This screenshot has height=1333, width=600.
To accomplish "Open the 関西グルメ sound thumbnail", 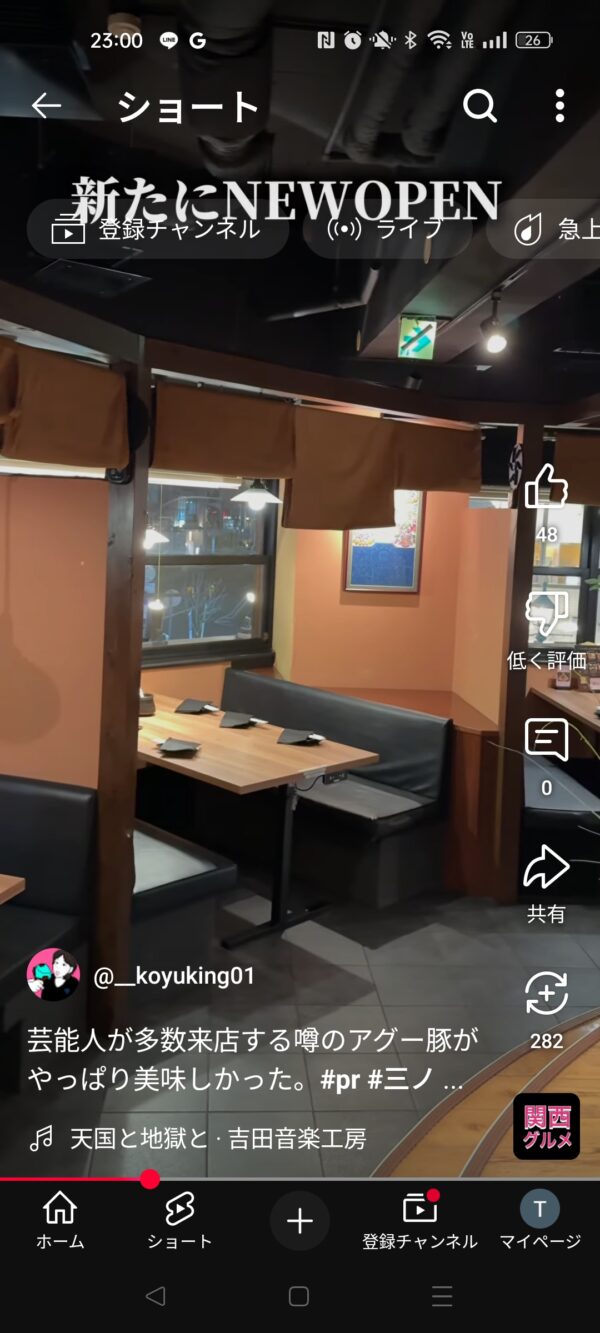I will pos(546,1126).
